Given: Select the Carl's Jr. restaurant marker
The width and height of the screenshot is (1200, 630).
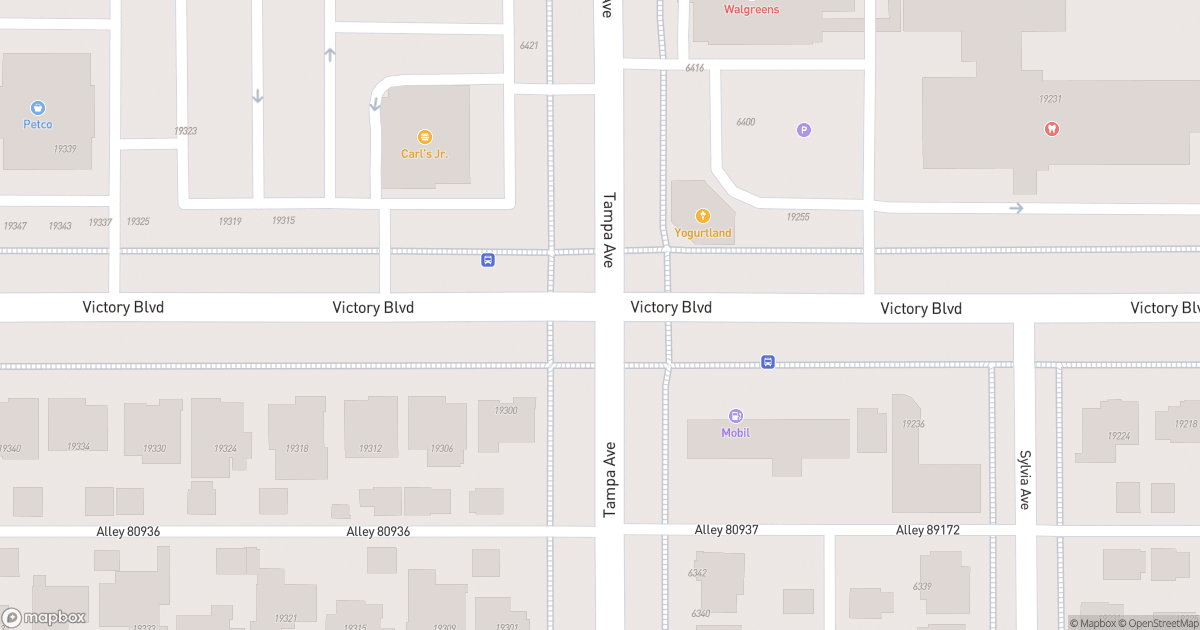Looking at the screenshot, I should [424, 137].
